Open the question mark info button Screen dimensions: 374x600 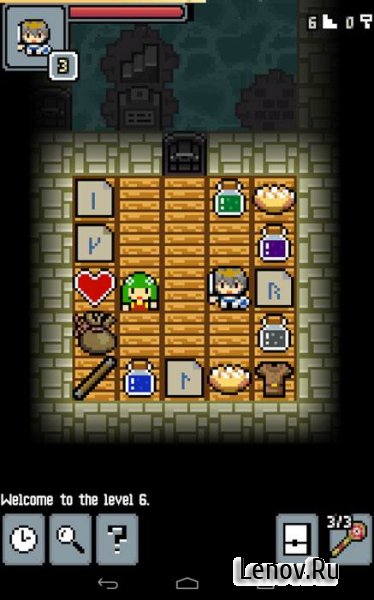point(117,539)
